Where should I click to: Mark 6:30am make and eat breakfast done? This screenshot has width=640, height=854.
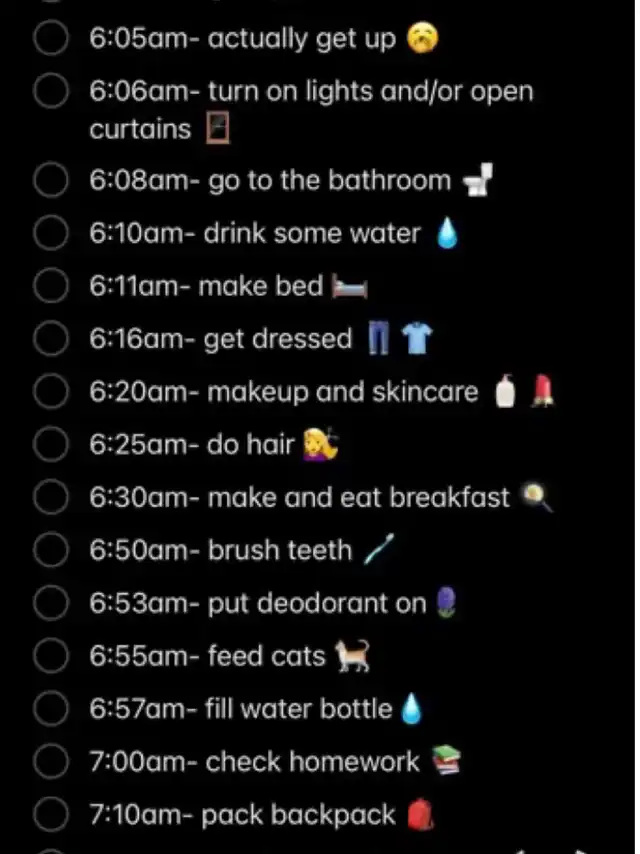(50, 498)
